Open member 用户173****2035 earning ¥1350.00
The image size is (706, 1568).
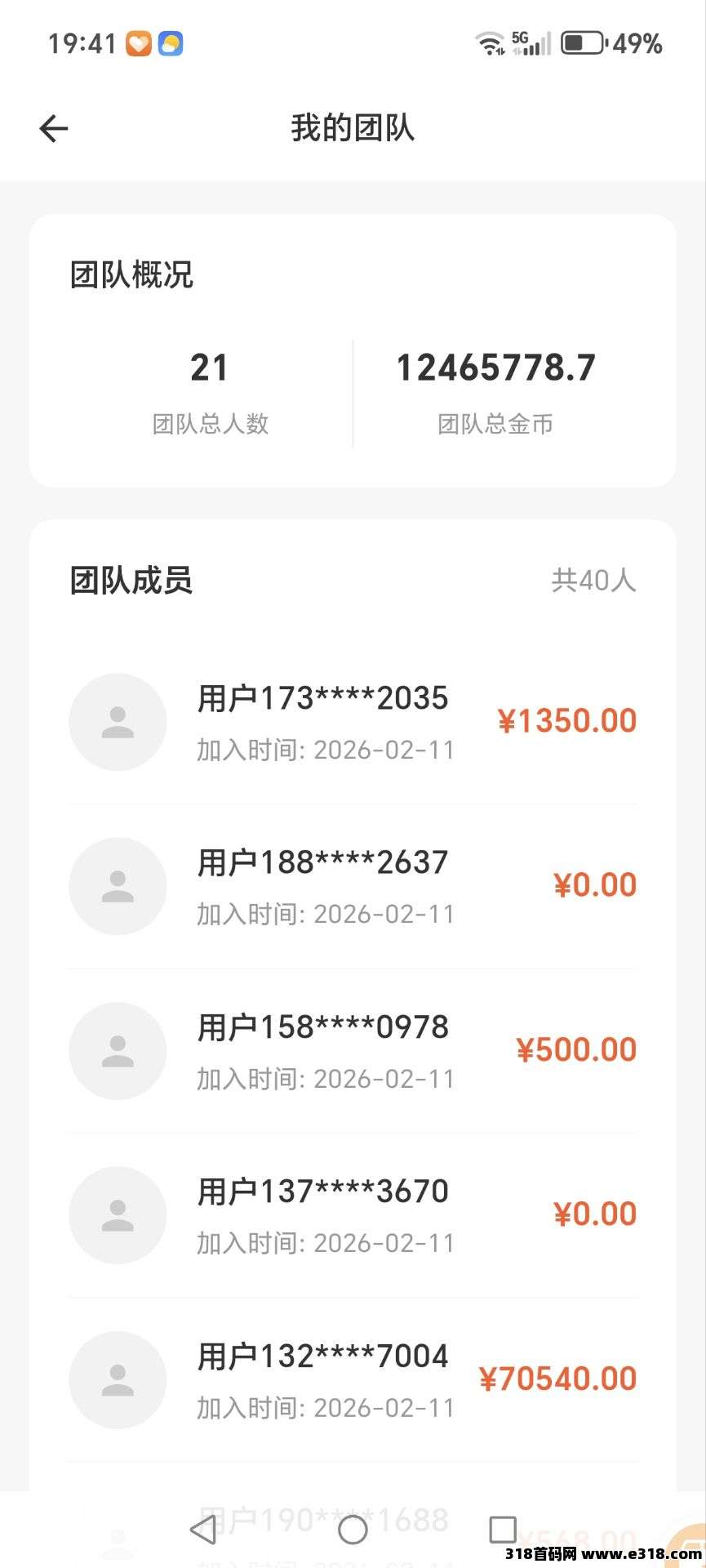pos(351,722)
